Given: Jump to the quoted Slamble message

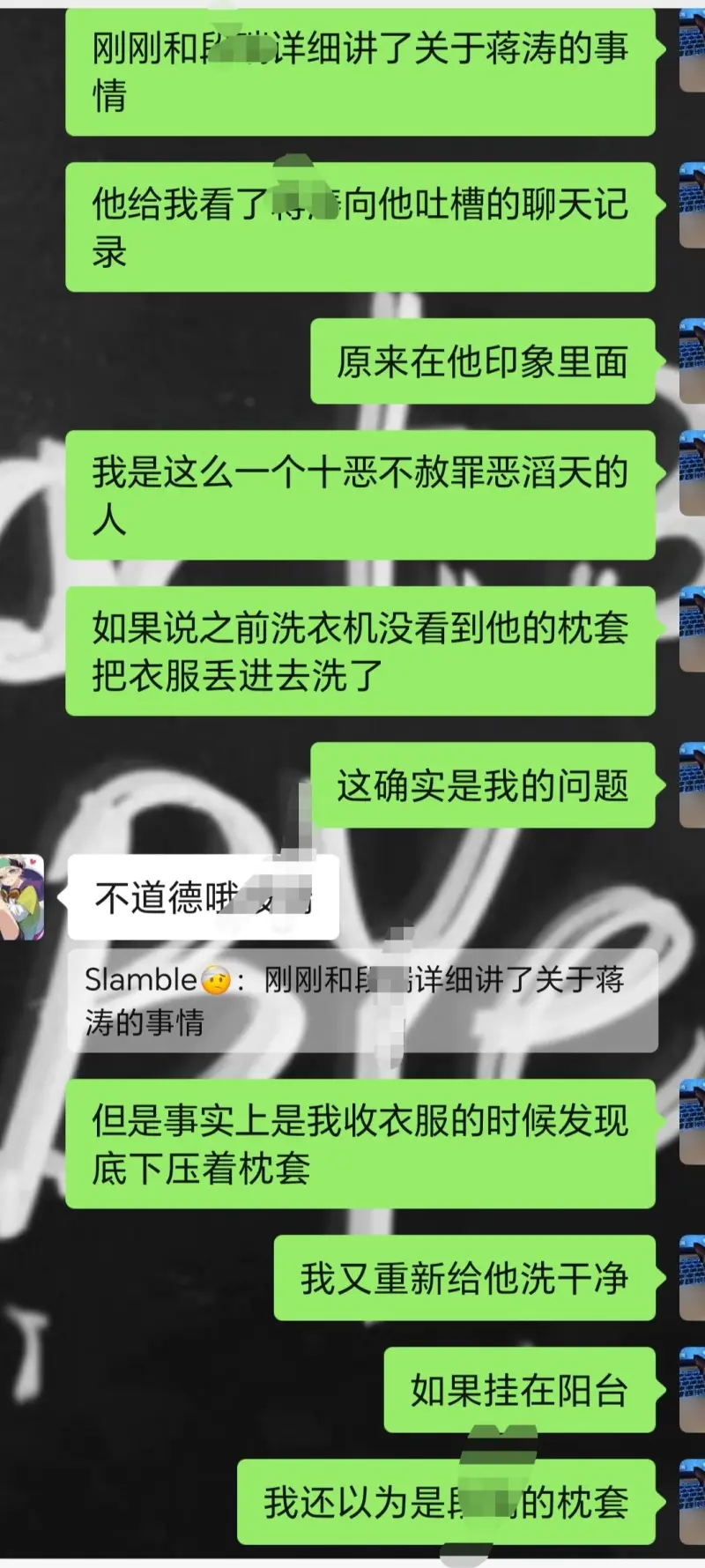Looking at the screenshot, I should (x=362, y=1000).
